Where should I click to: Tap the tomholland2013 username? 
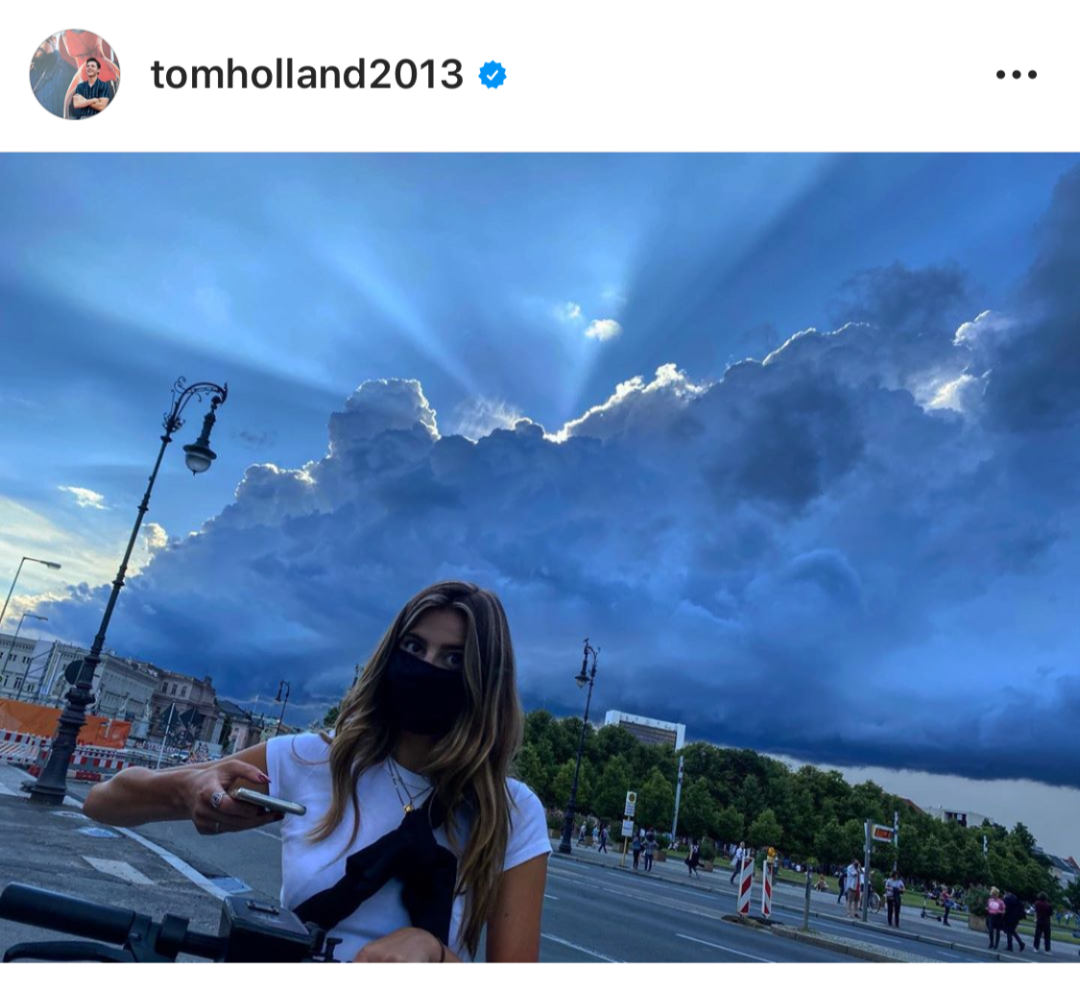click(x=306, y=75)
